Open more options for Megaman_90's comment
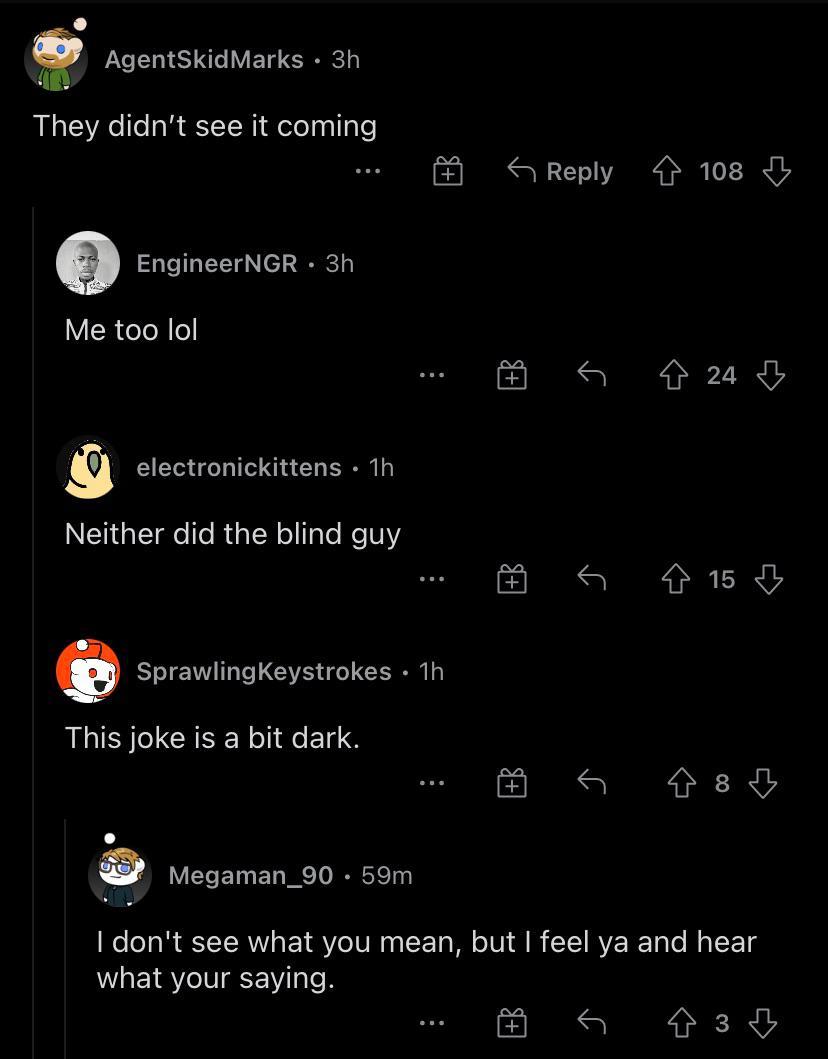Screen dimensions: 828x1059 coord(432,1023)
